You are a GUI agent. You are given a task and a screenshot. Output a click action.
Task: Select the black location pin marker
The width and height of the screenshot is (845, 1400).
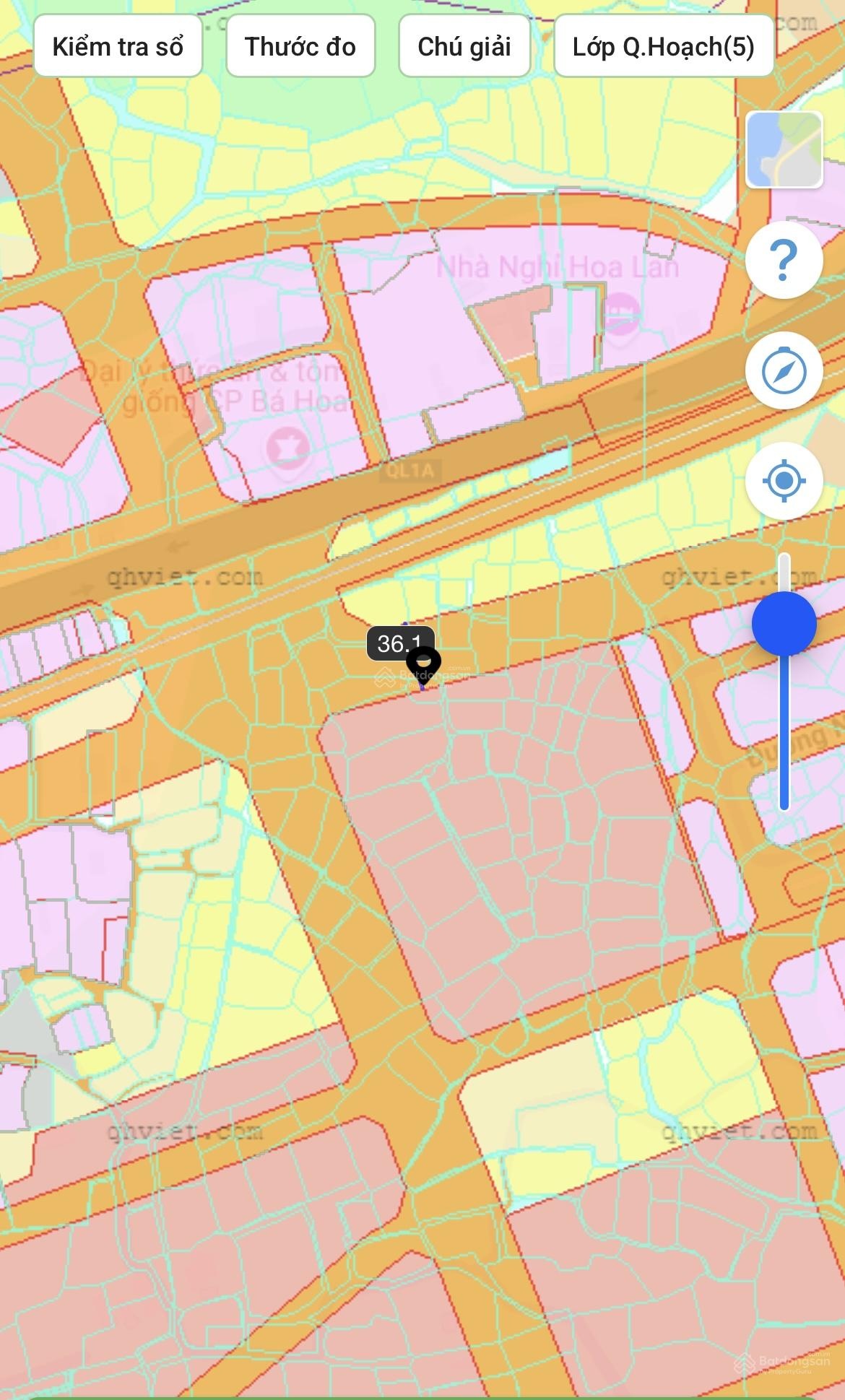point(423,663)
